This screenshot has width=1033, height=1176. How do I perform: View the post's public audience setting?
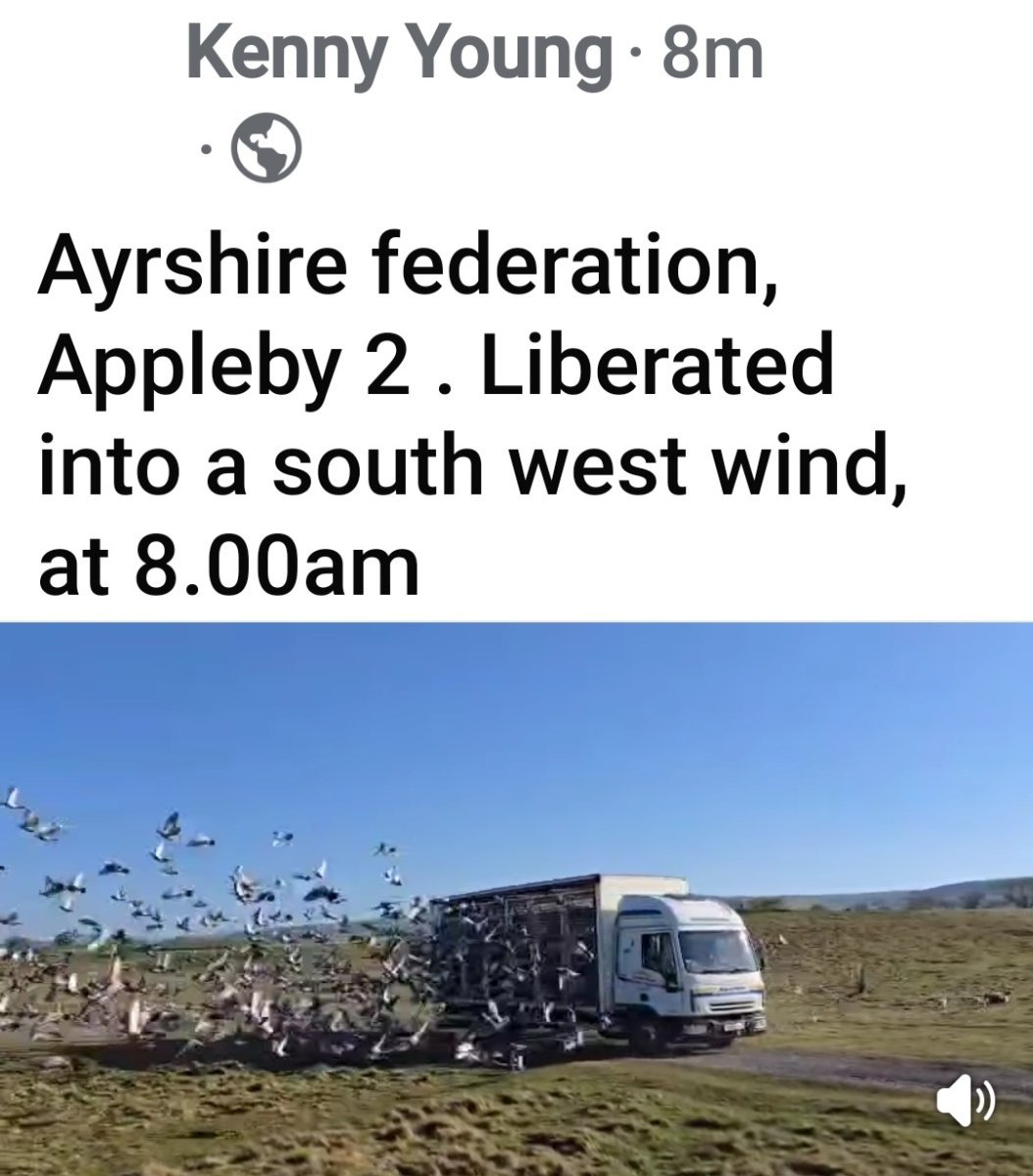point(265,148)
